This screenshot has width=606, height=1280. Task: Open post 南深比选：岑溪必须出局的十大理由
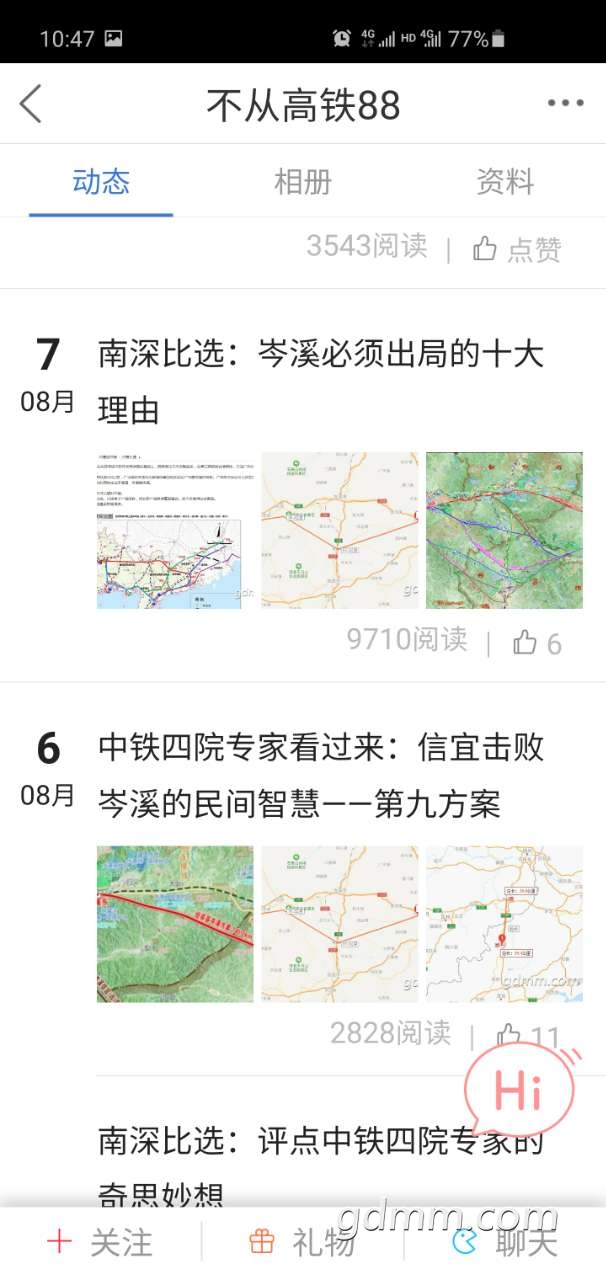pos(320,381)
